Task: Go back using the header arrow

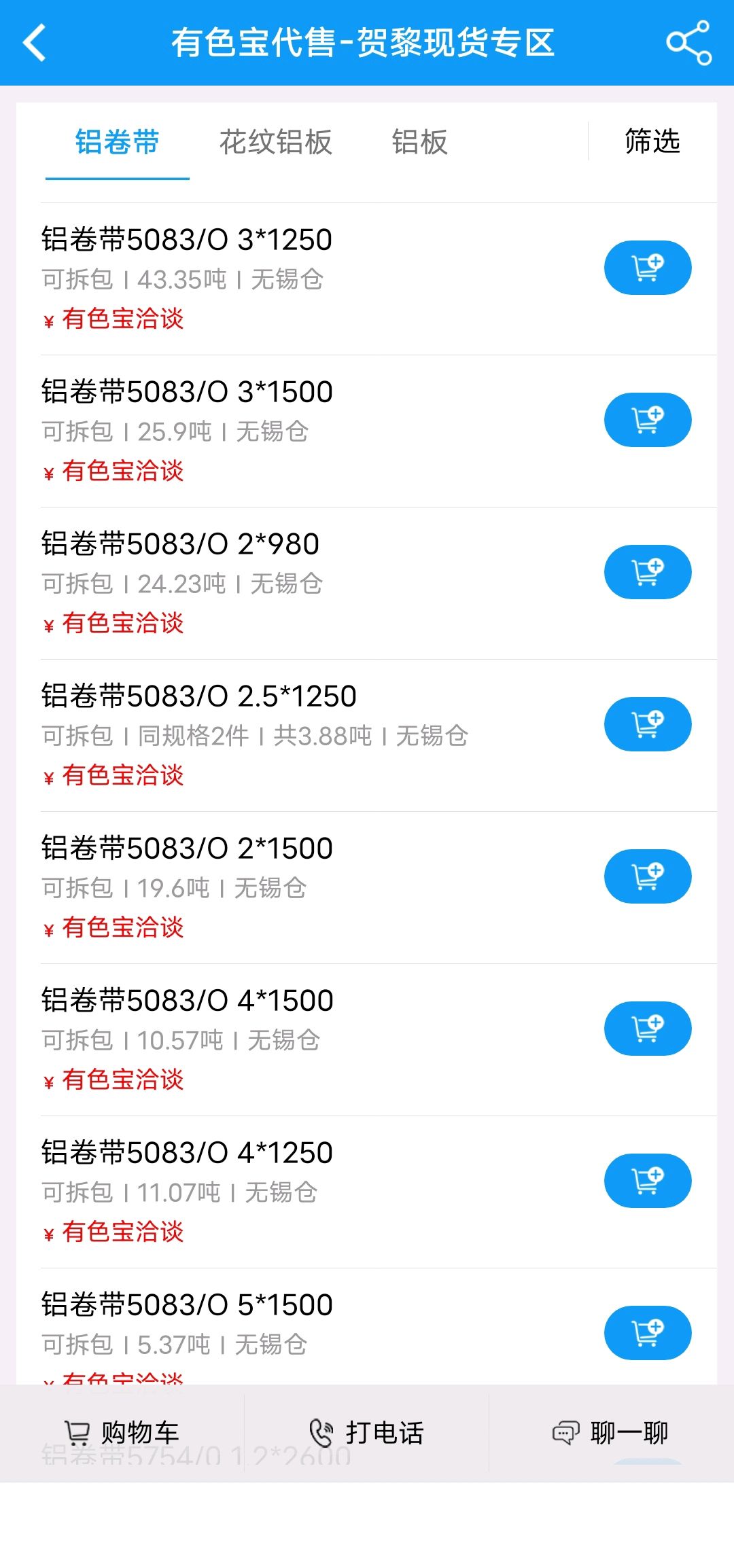Action: (x=35, y=43)
